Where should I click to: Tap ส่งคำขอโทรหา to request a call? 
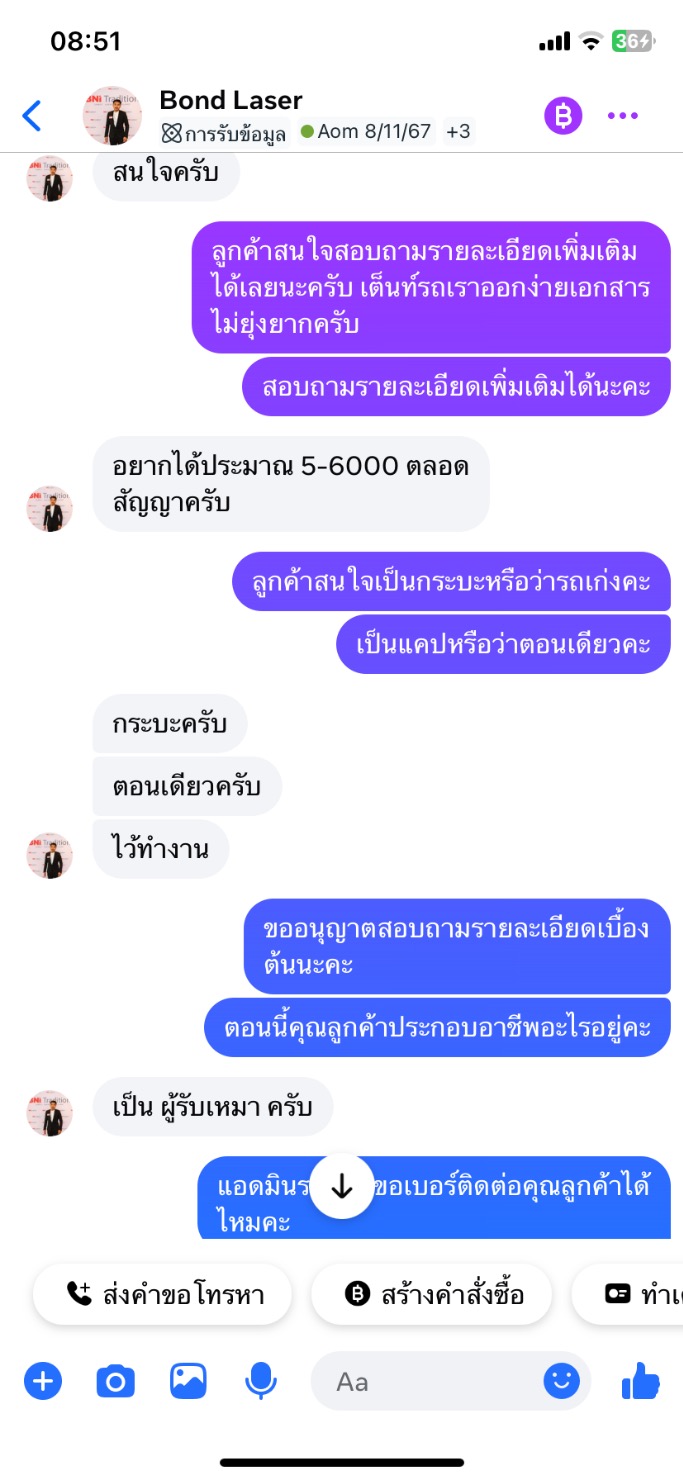click(x=163, y=1294)
